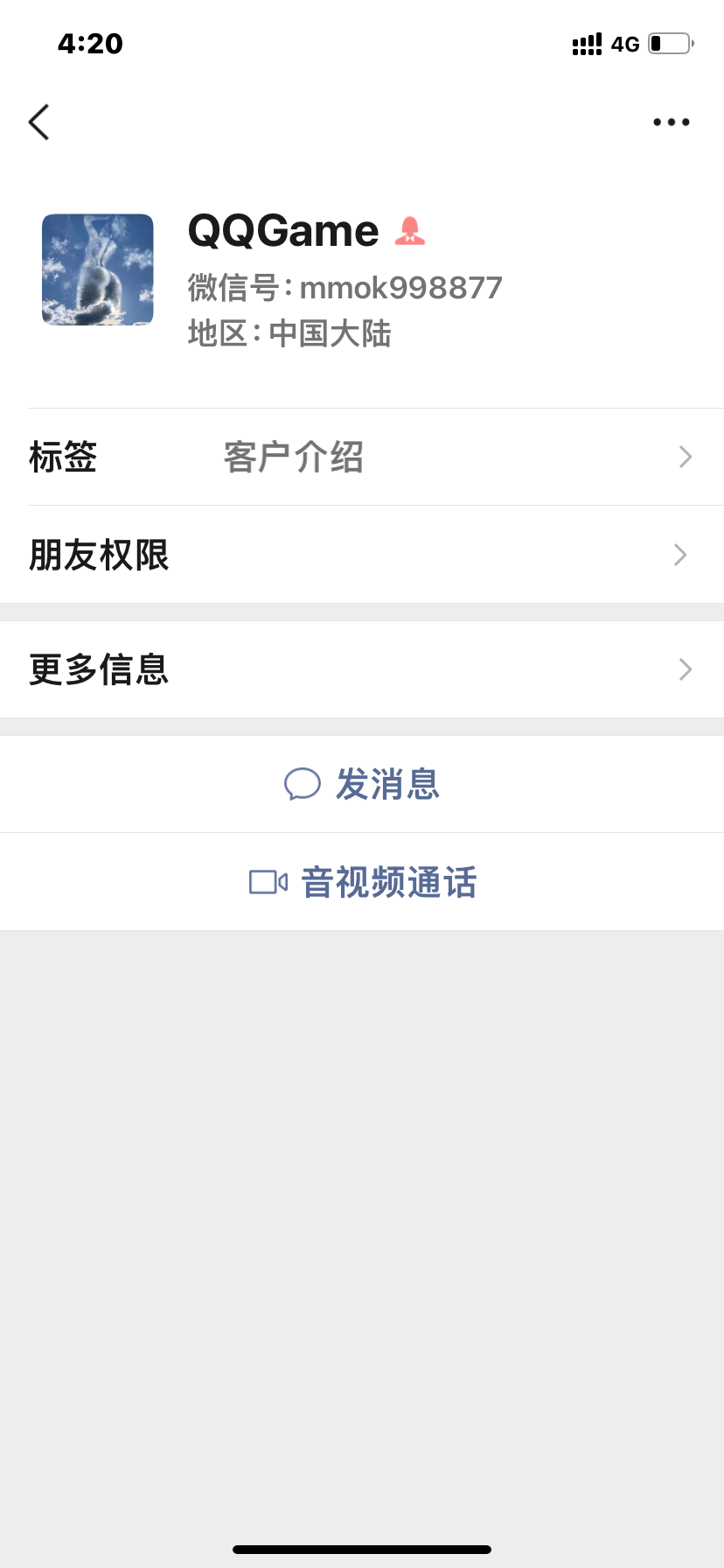Start an 音视频通话 audio/video call
Screen dimensions: 724x1568
click(388, 883)
